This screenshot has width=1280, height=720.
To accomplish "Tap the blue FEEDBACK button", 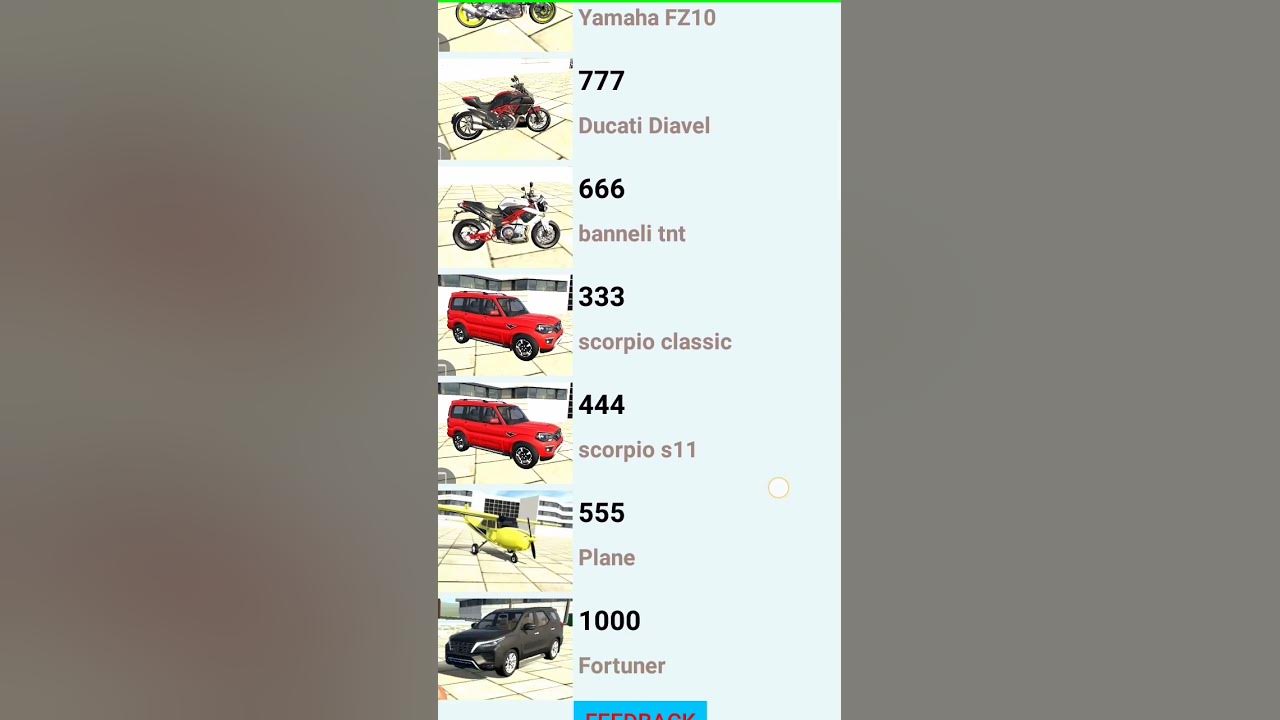I will click(x=640, y=712).
